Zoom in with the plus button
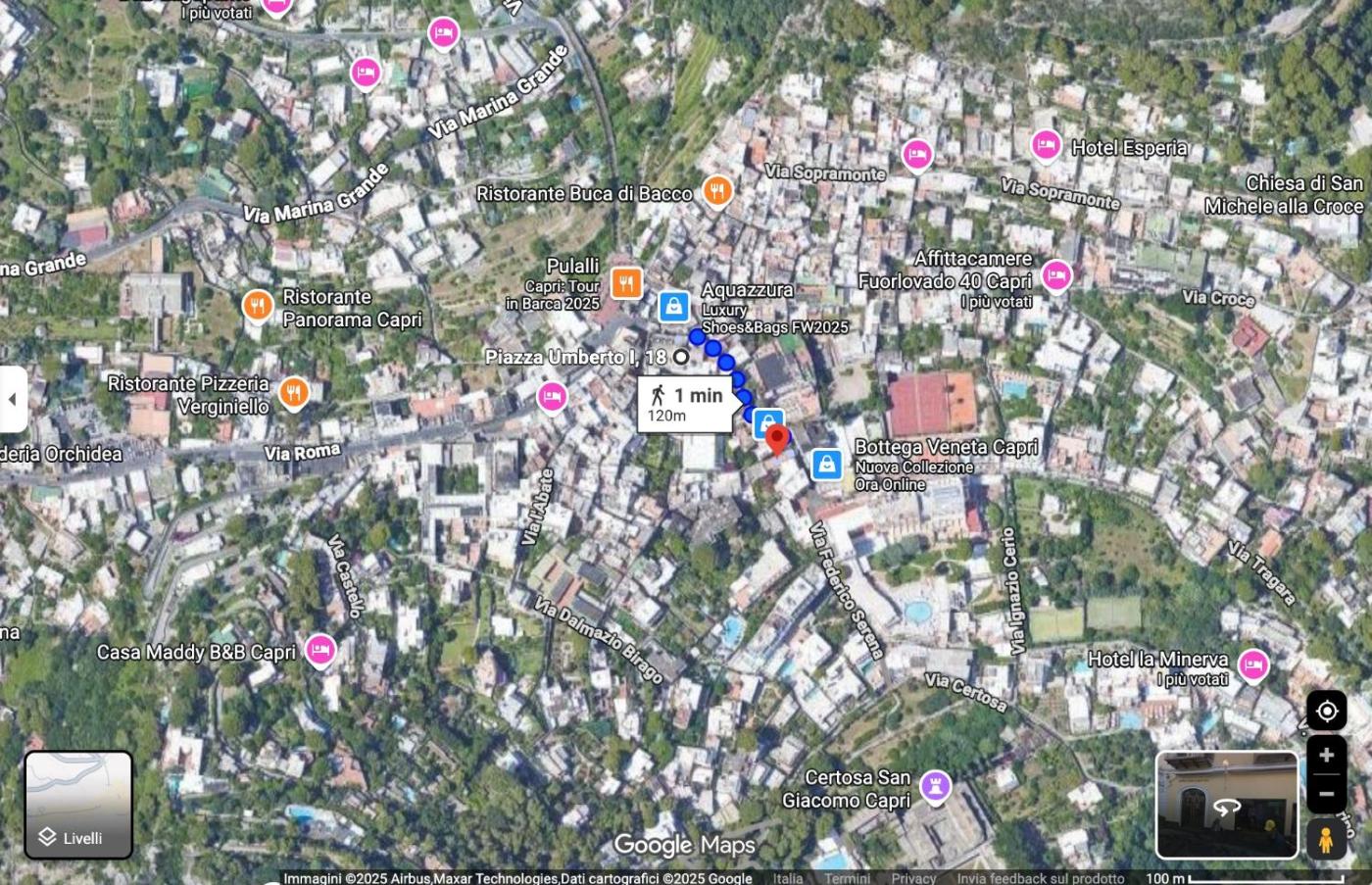This screenshot has width=1372, height=885. (1326, 756)
